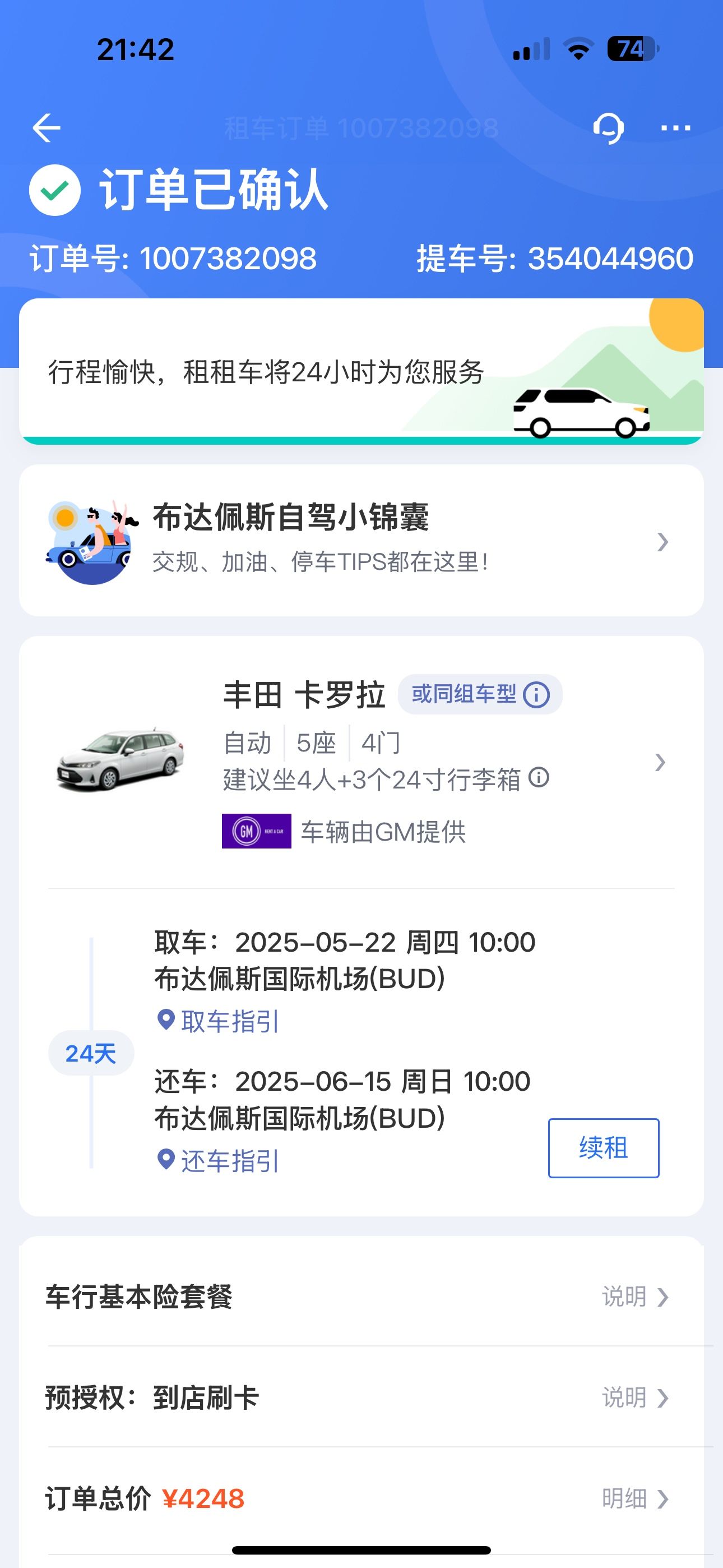Show info on the luggage capacity suggestion
Screen dimensions: 723x1568
click(539, 777)
